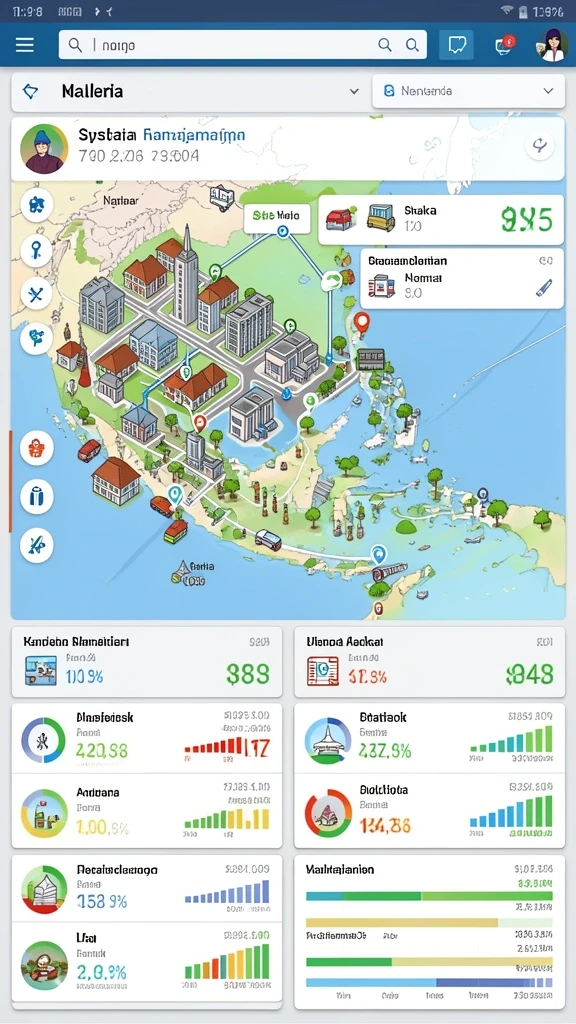Open the notifications icon with the red badge

(x=505, y=44)
